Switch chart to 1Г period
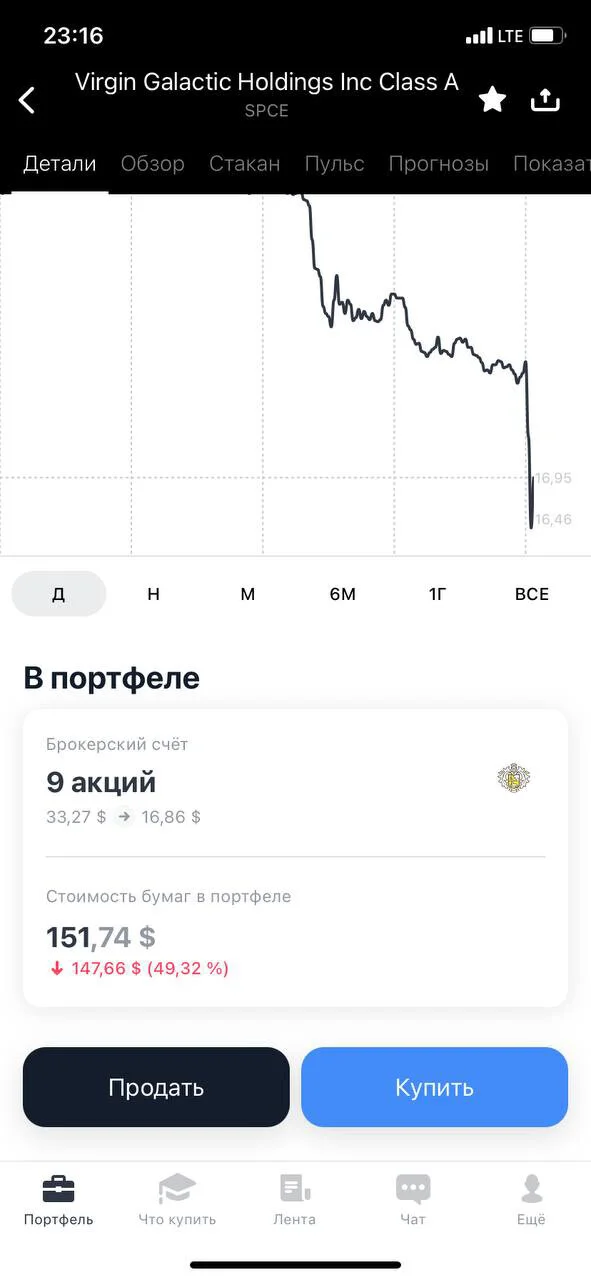Viewport: 591px width, 1280px height. click(437, 594)
